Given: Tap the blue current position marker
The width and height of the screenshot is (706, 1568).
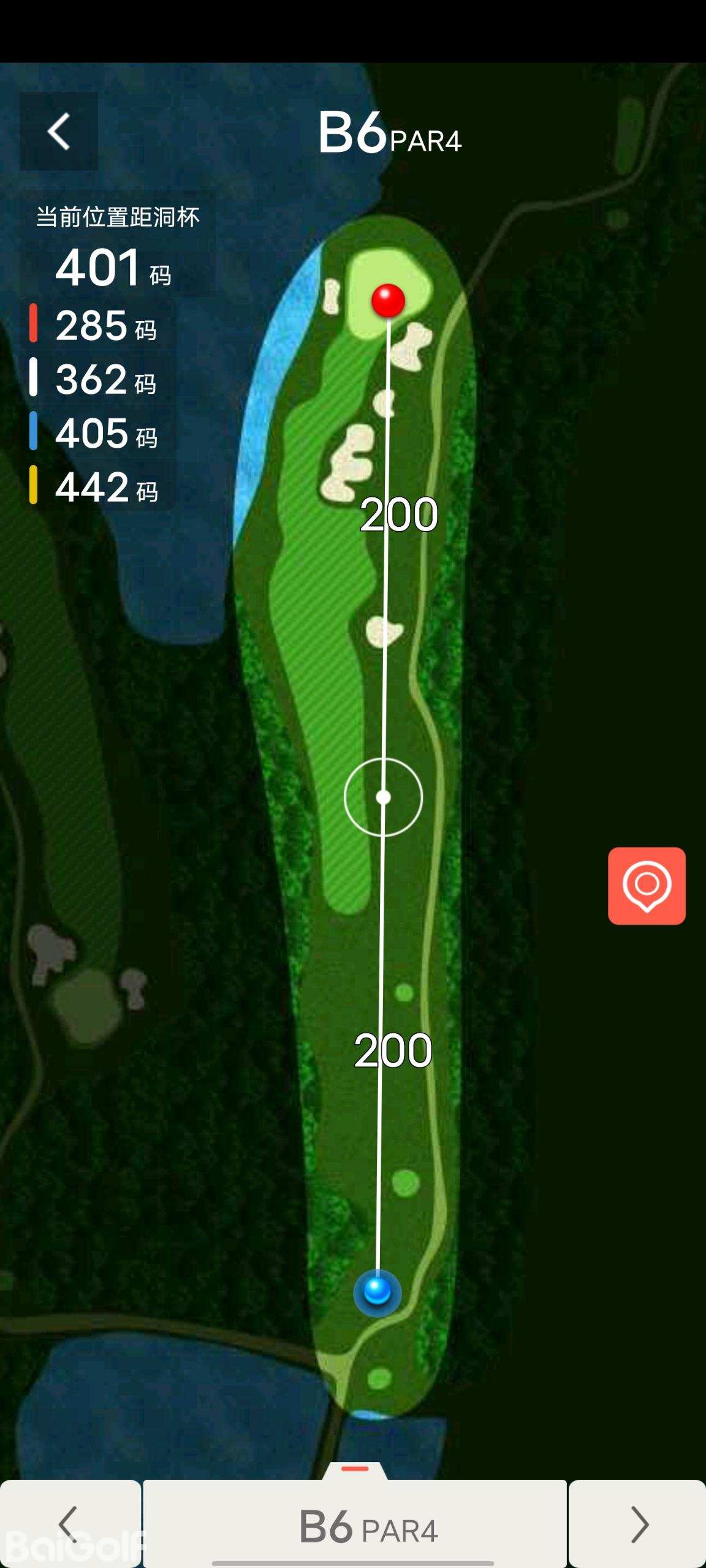Looking at the screenshot, I should [x=377, y=1291].
